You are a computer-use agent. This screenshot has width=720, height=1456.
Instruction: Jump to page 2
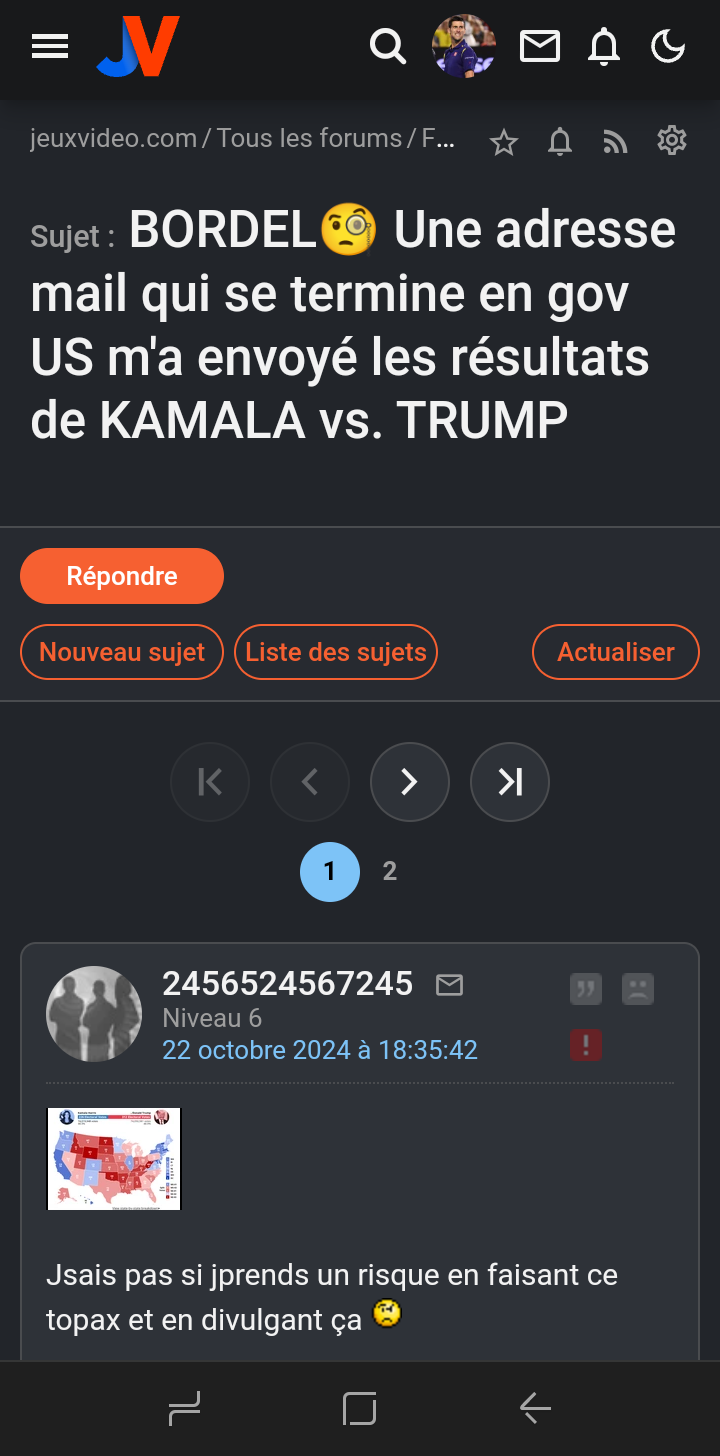click(390, 871)
